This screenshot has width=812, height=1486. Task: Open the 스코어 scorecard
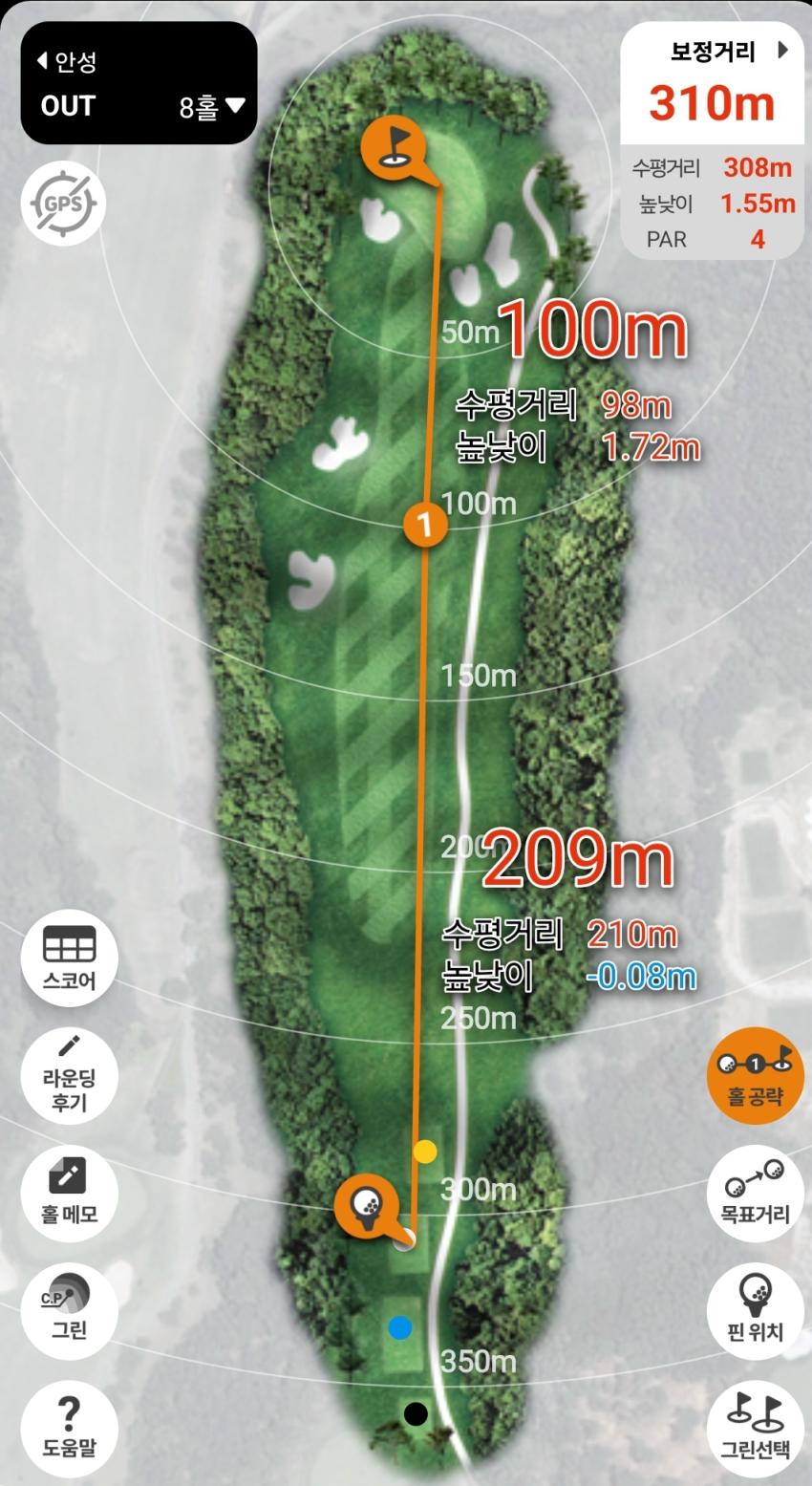point(69,958)
